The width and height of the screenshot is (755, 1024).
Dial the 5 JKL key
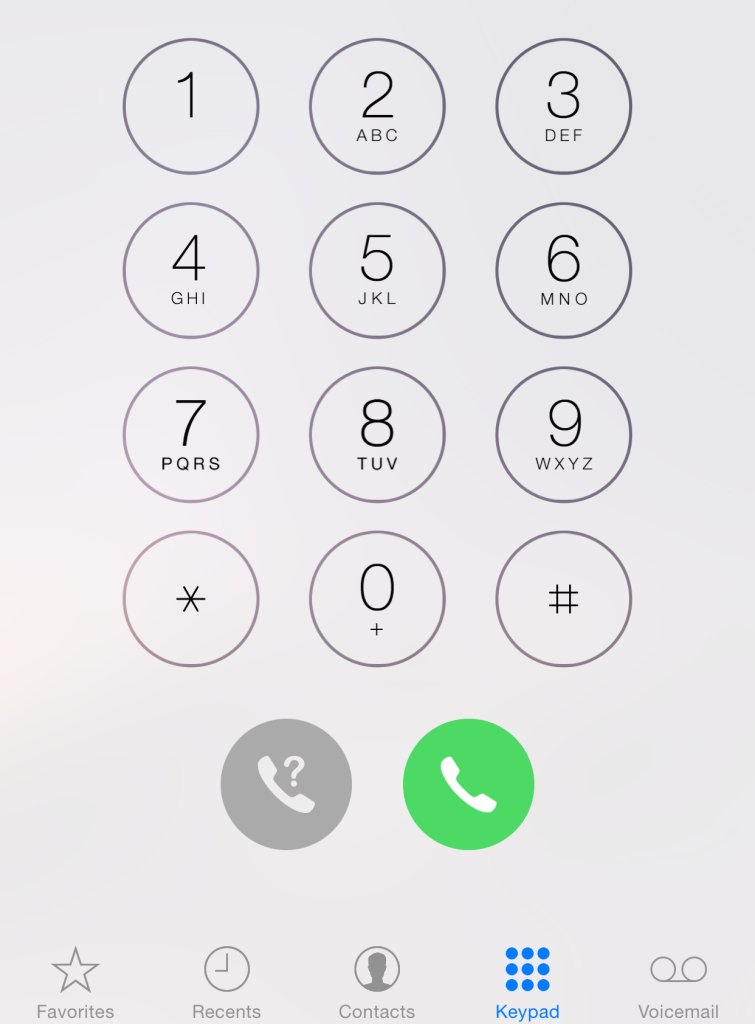tap(377, 270)
